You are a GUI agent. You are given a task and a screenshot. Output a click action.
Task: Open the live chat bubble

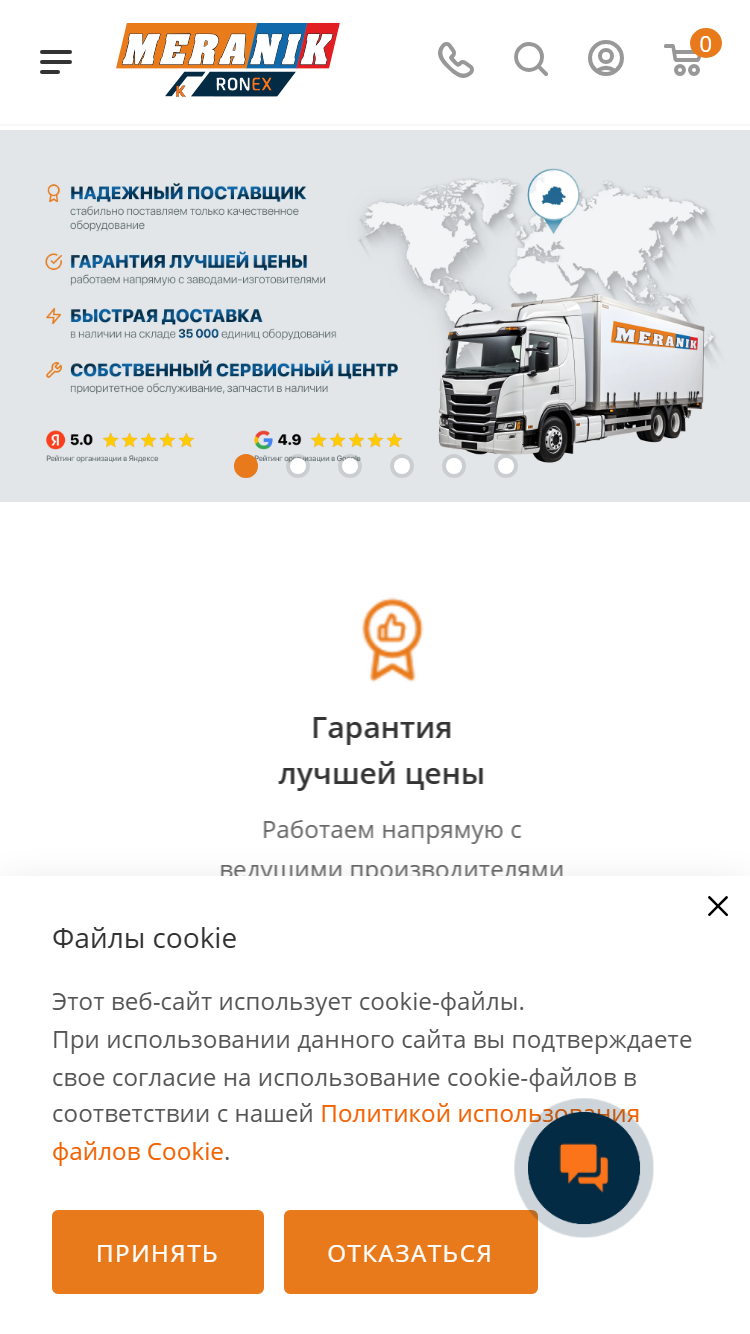(x=584, y=1168)
